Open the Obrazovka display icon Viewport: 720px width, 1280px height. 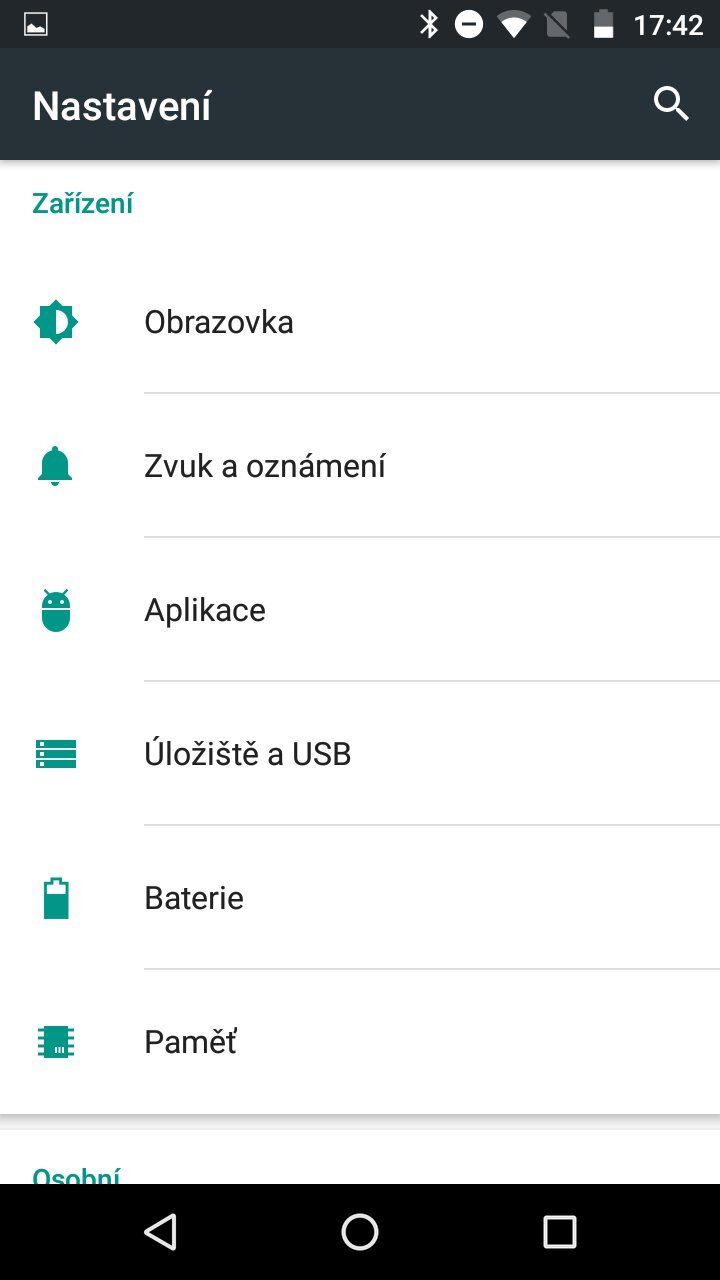coord(56,321)
